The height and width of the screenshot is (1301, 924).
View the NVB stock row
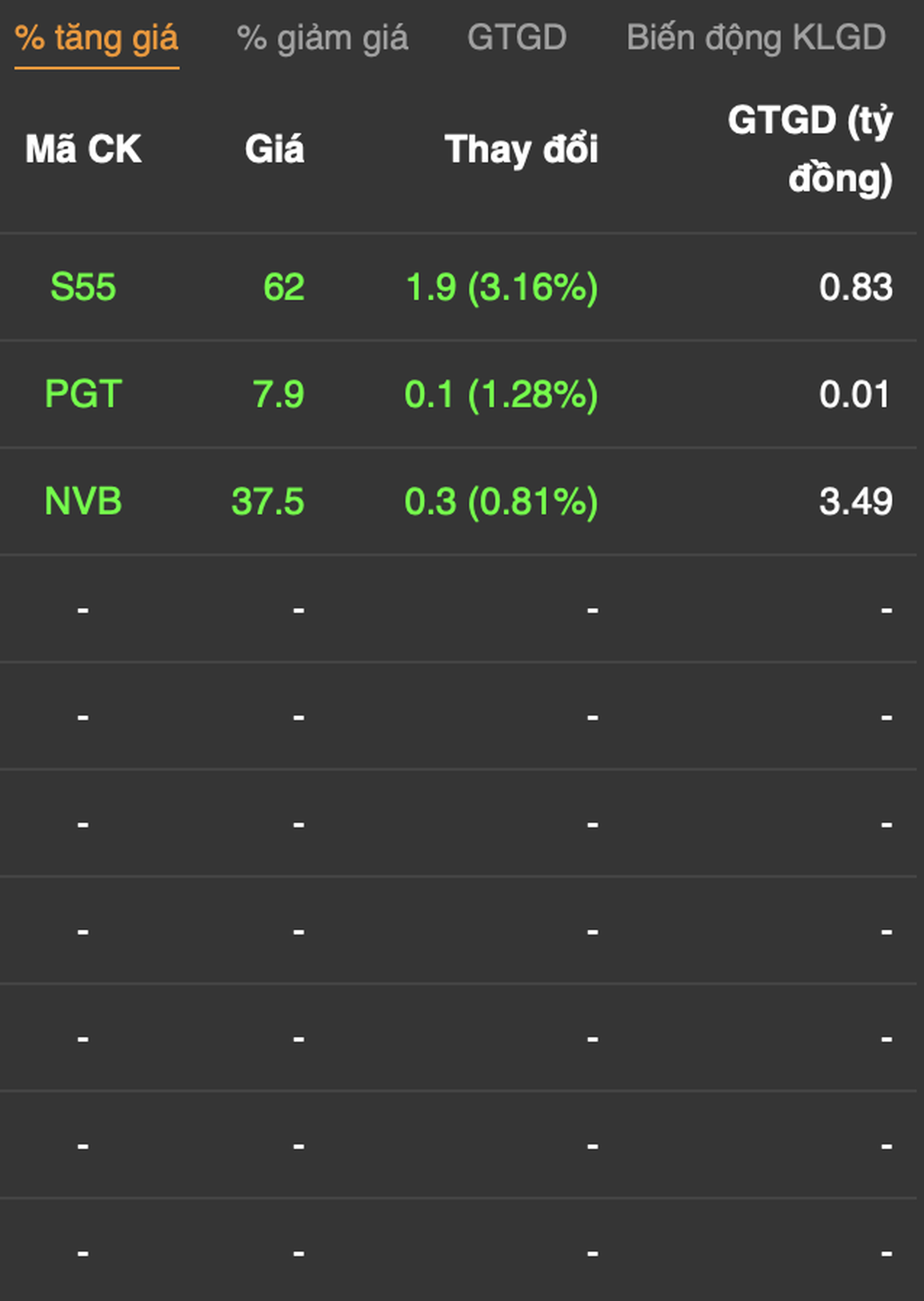[x=83, y=502]
